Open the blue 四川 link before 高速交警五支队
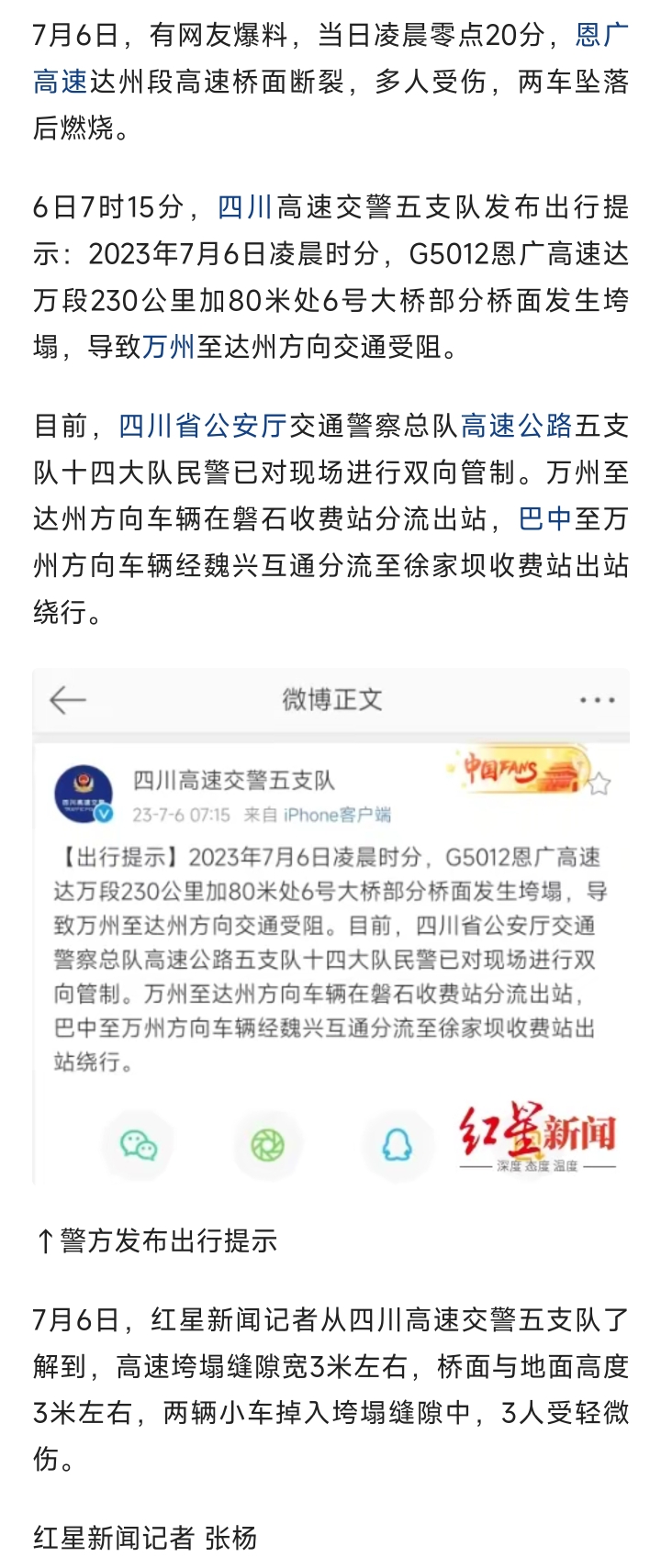661x1568 pixels. click(x=244, y=208)
